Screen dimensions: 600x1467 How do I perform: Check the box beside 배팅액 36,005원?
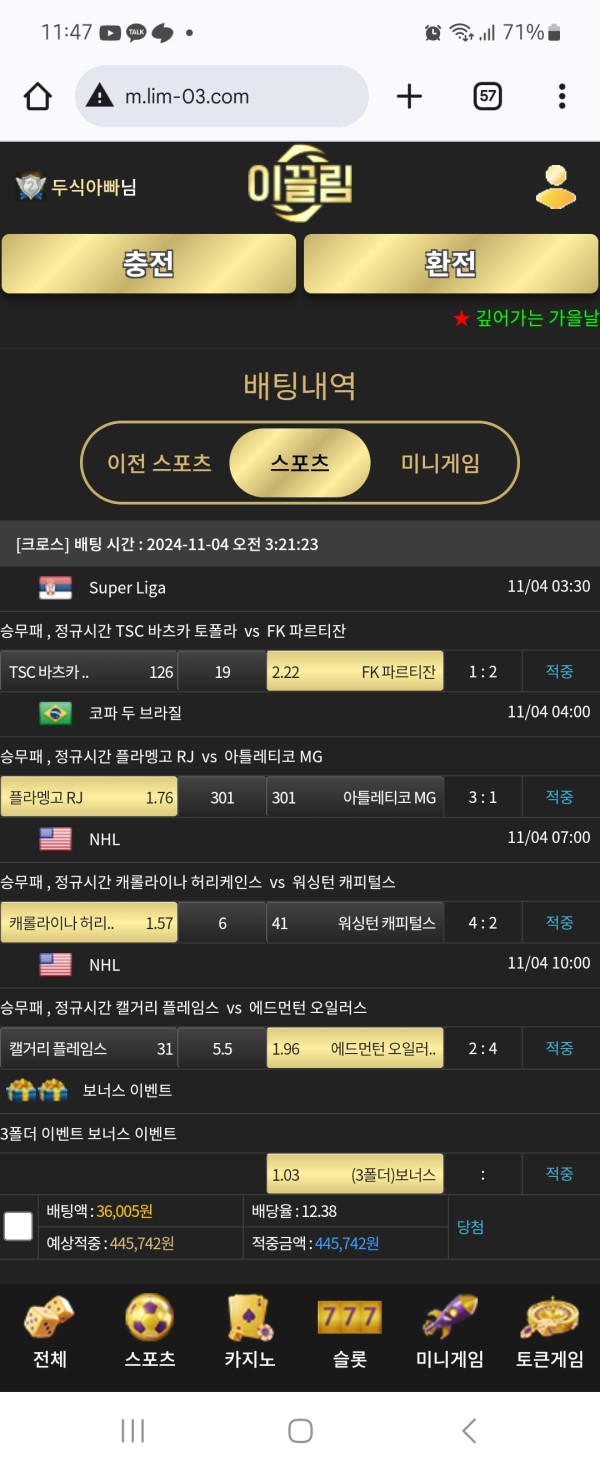18,1226
